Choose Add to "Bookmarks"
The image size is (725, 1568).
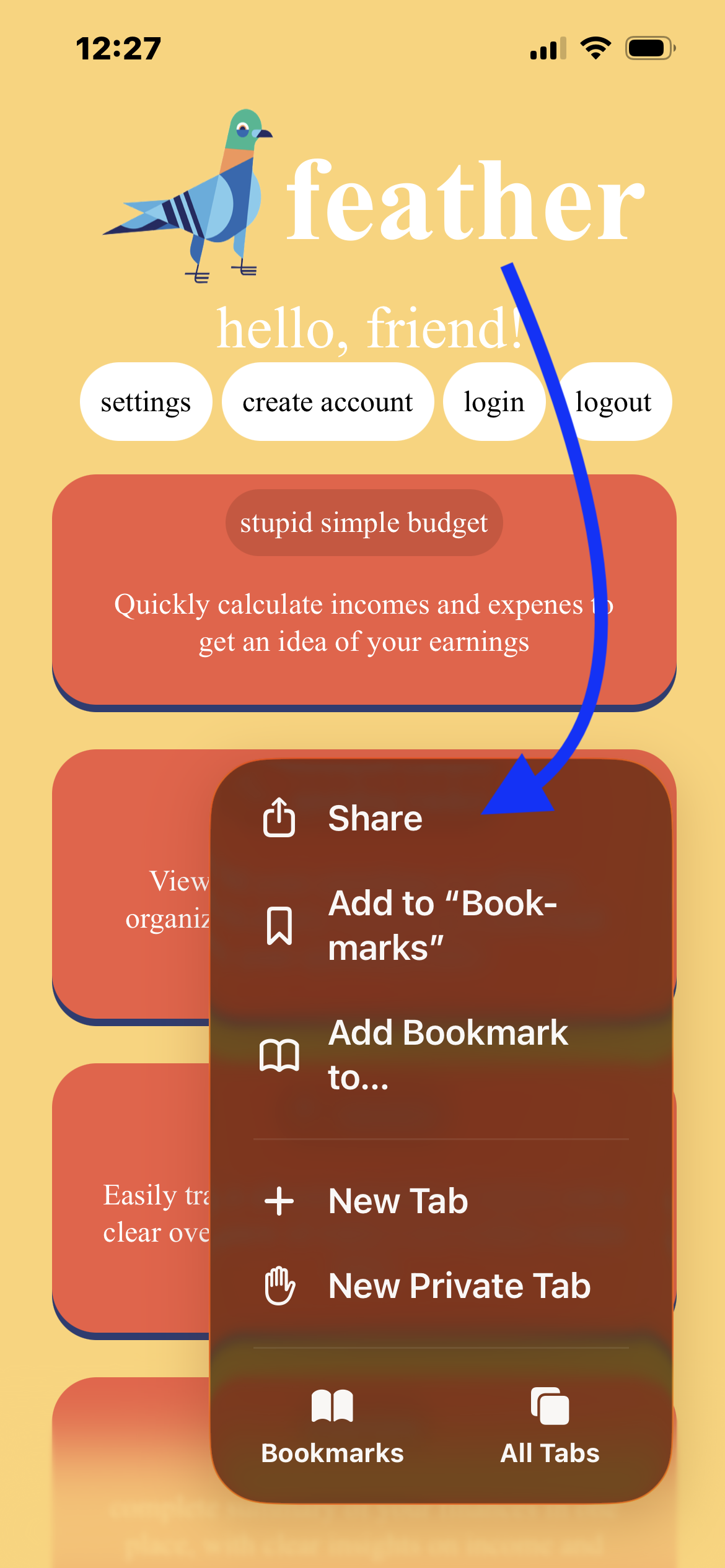coord(441,925)
